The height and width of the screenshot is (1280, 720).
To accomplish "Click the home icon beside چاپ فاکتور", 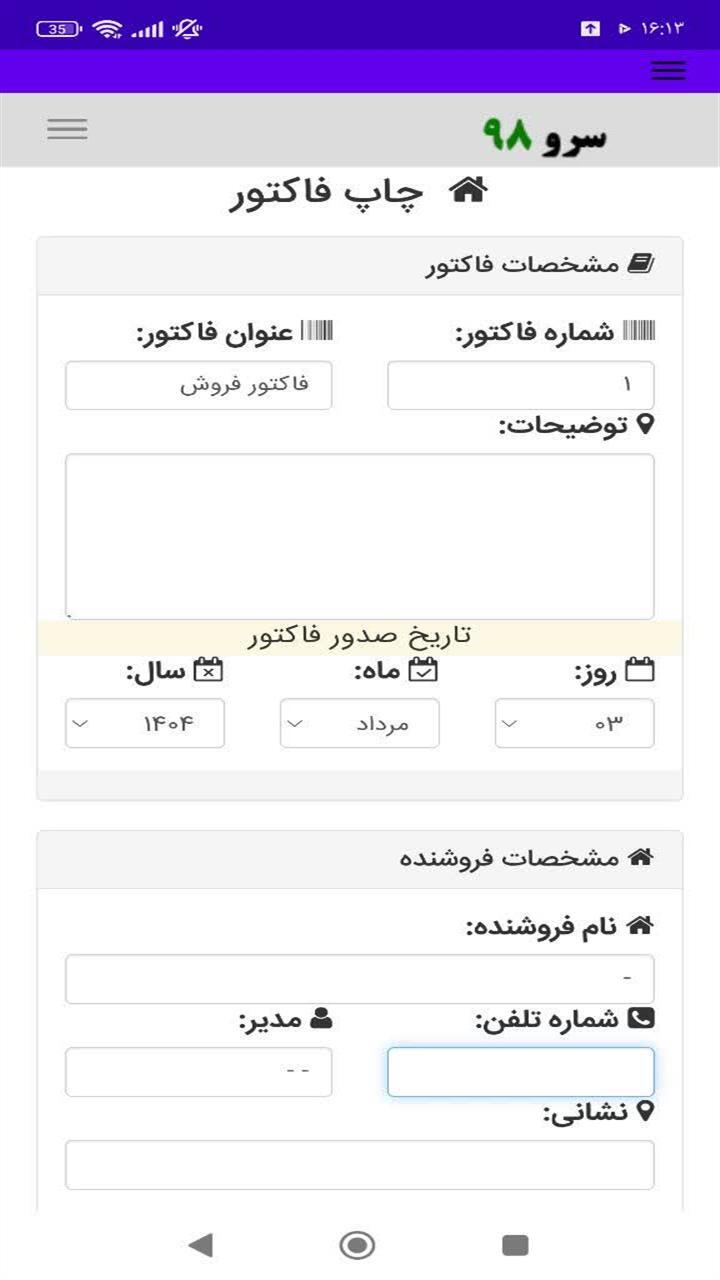I will (467, 188).
